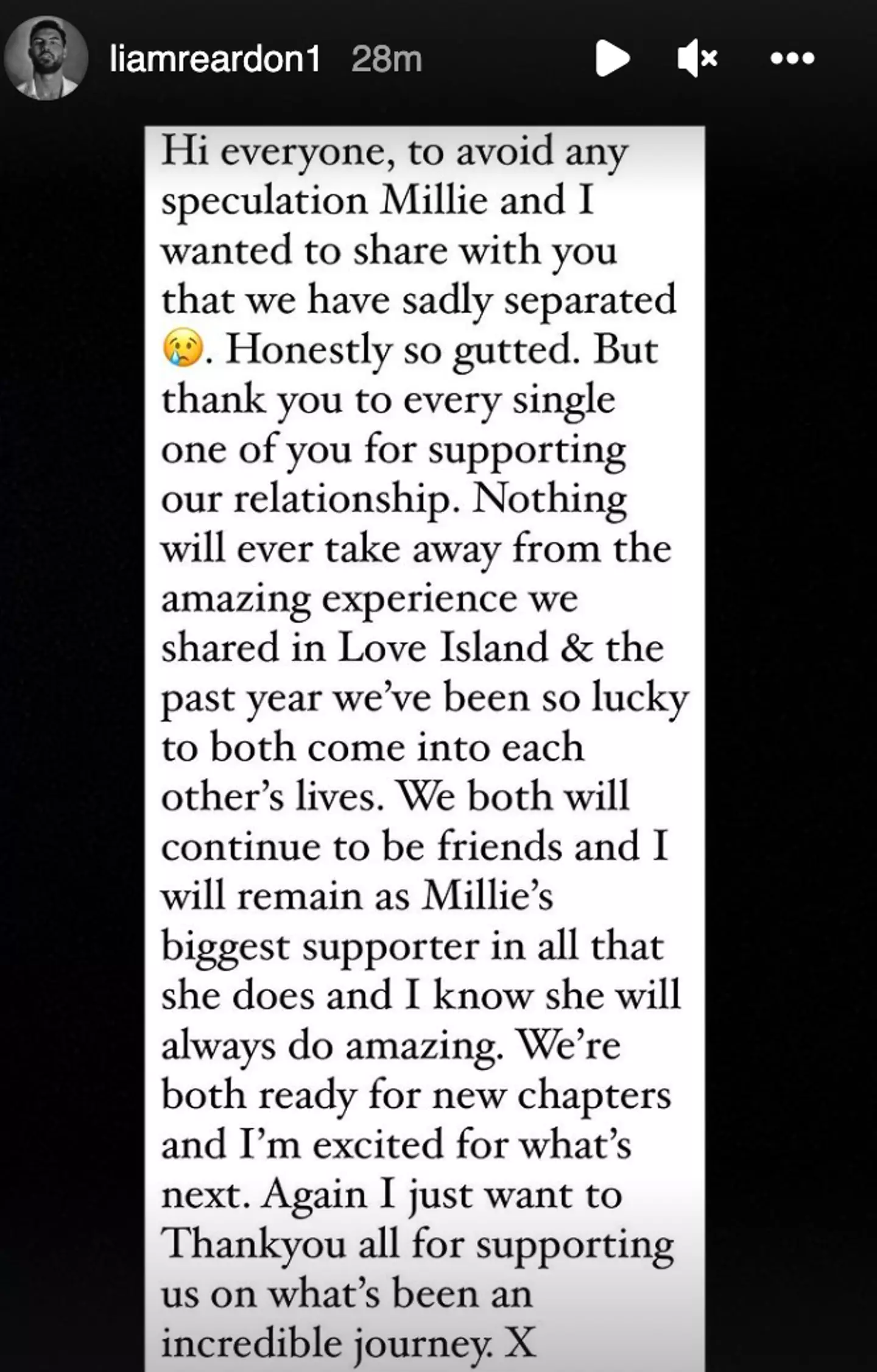Open the three-dot options menu
The height and width of the screenshot is (1372, 877).
(792, 59)
